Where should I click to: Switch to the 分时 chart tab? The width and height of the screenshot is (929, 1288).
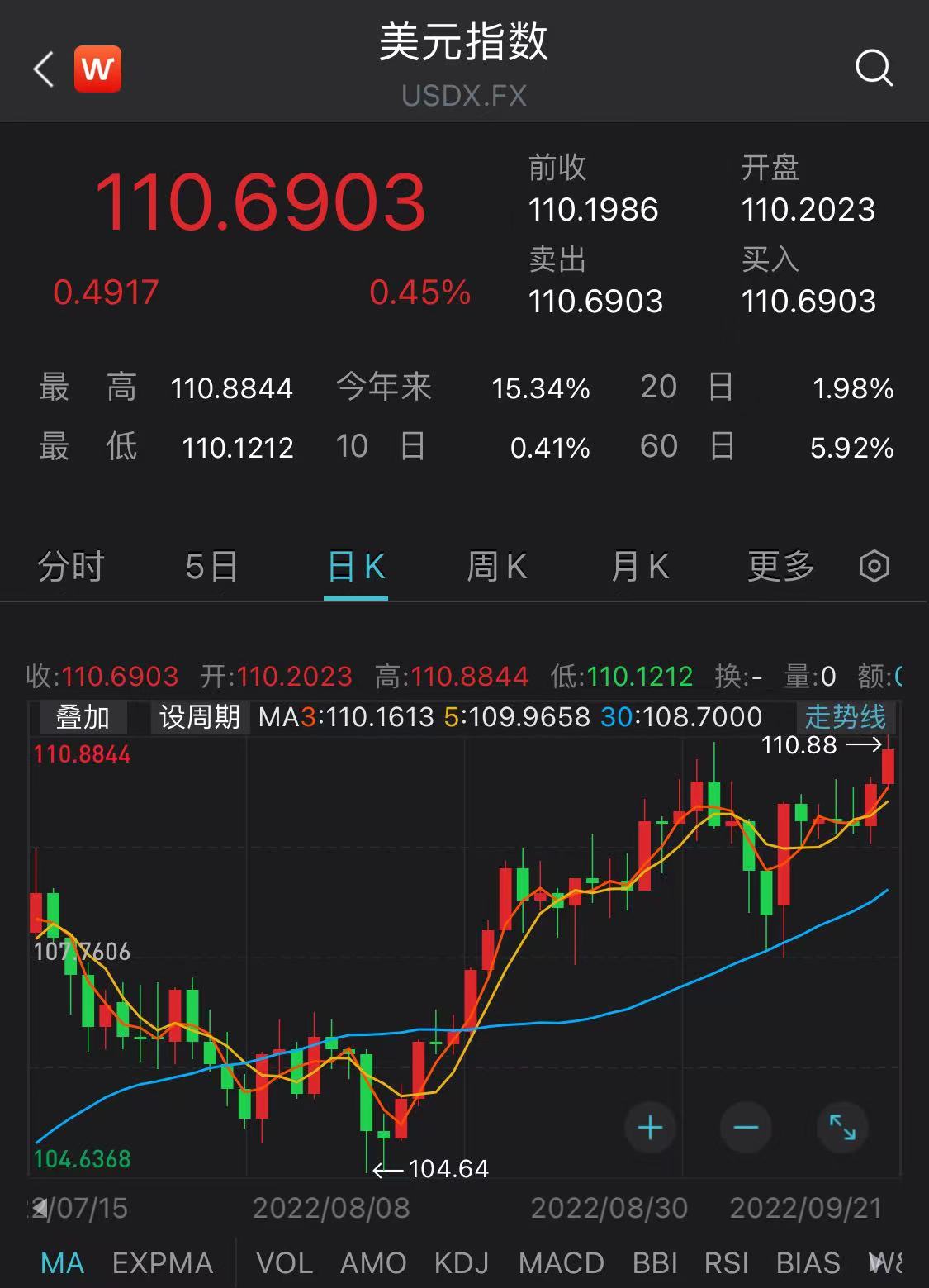tap(71, 567)
